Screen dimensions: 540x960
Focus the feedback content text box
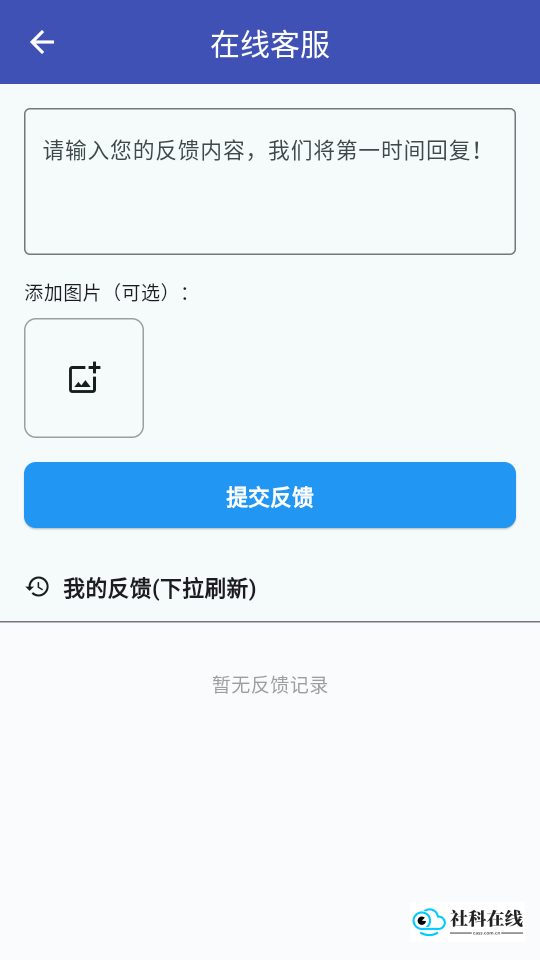(270, 181)
